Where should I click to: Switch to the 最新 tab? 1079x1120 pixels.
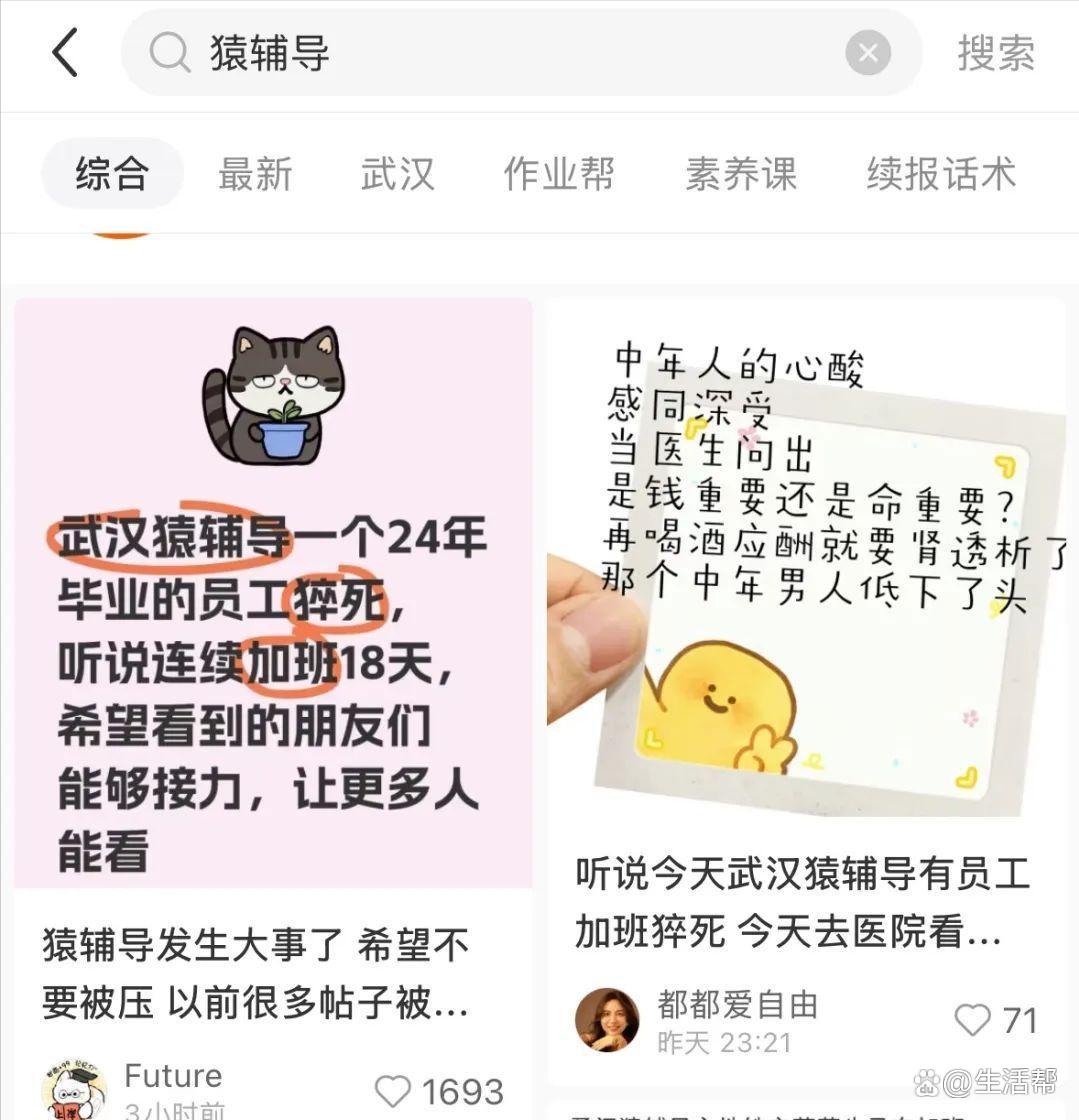(255, 174)
